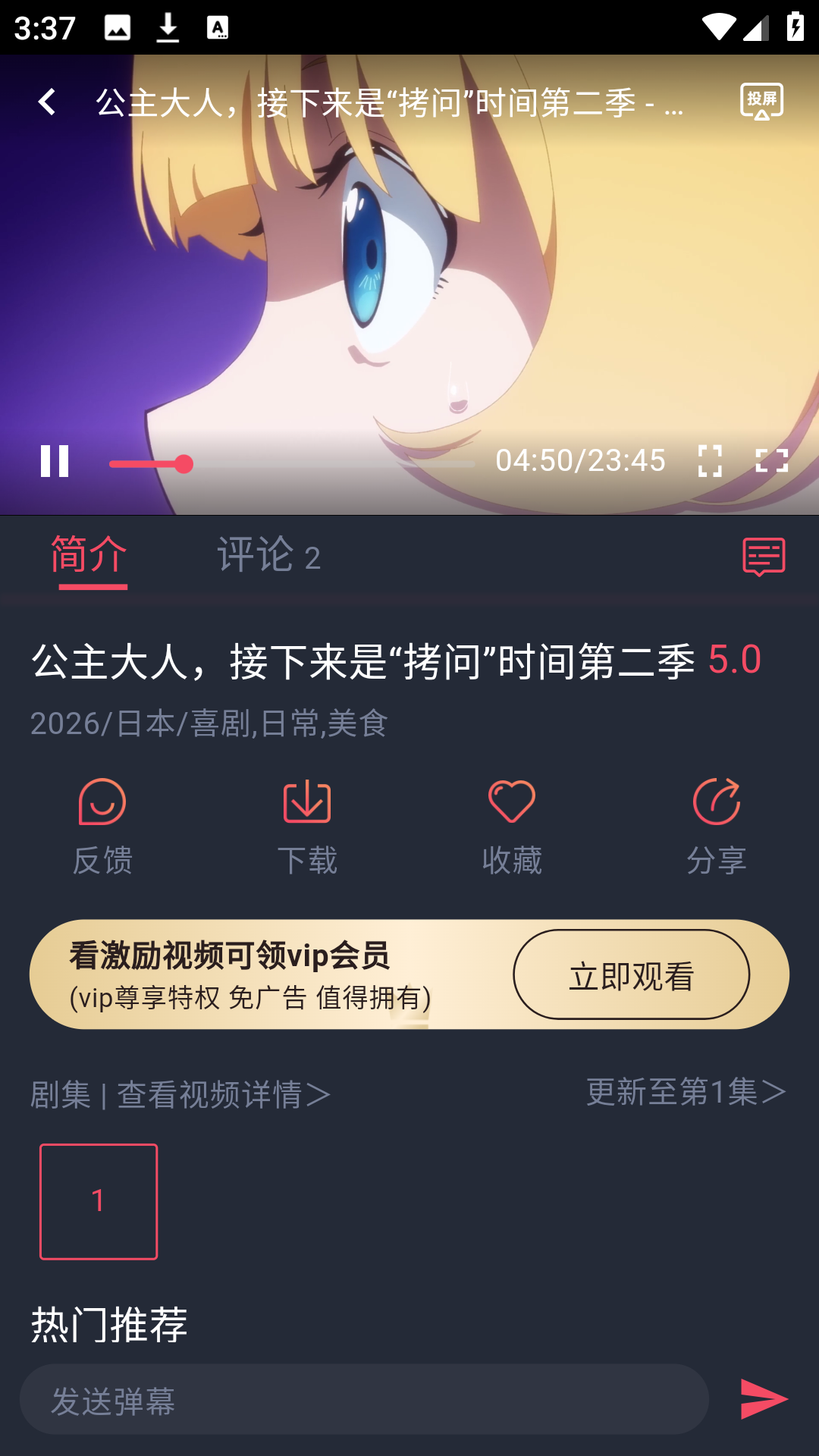Click 立即观看 to watch the reward video
The height and width of the screenshot is (1456, 819).
click(632, 974)
